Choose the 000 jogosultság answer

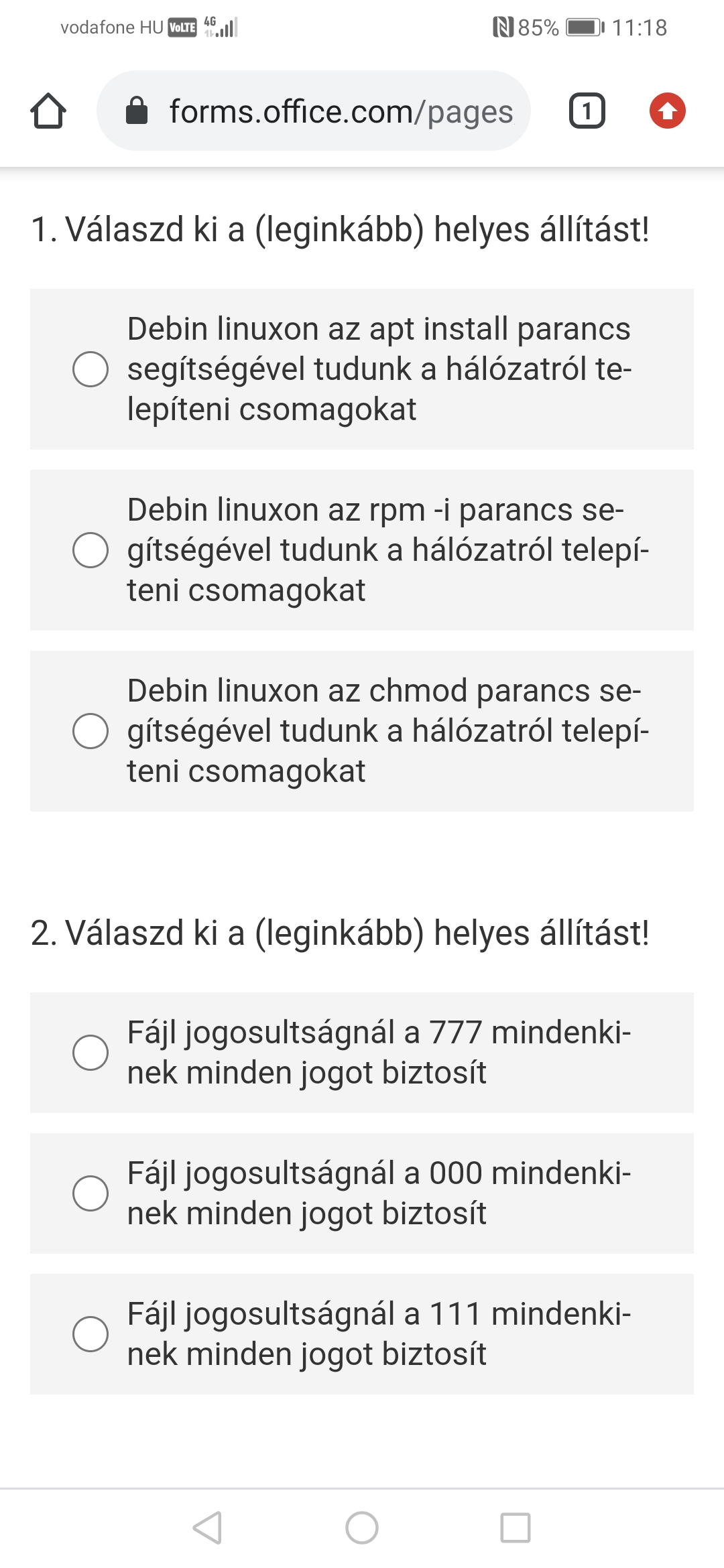tap(362, 1193)
